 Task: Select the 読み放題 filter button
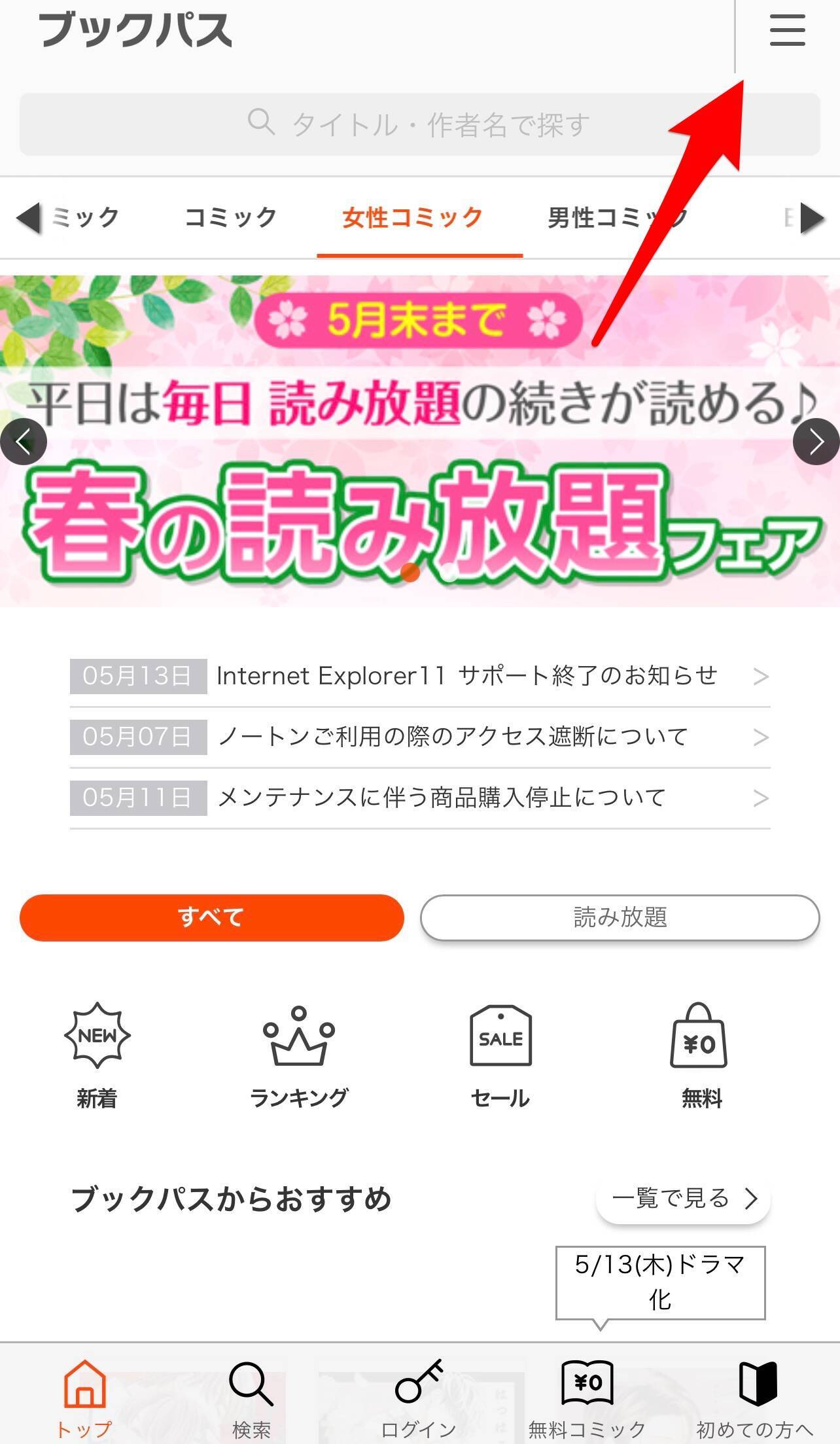(620, 917)
